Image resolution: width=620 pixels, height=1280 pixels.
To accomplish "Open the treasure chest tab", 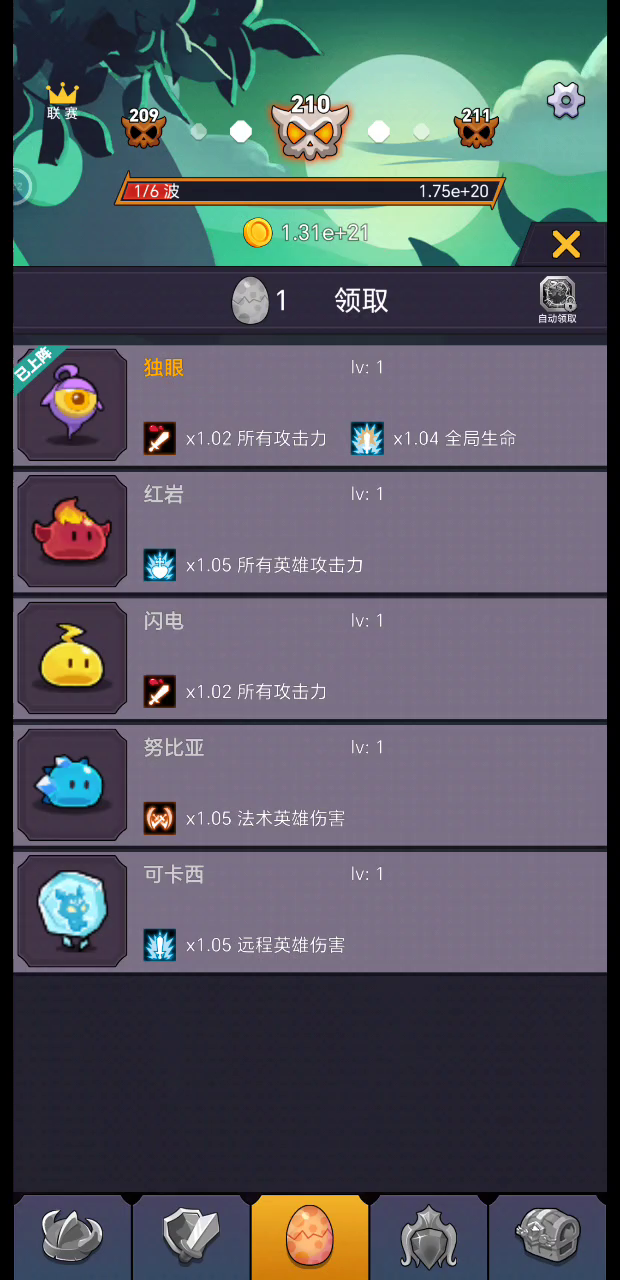I will click(548, 1237).
